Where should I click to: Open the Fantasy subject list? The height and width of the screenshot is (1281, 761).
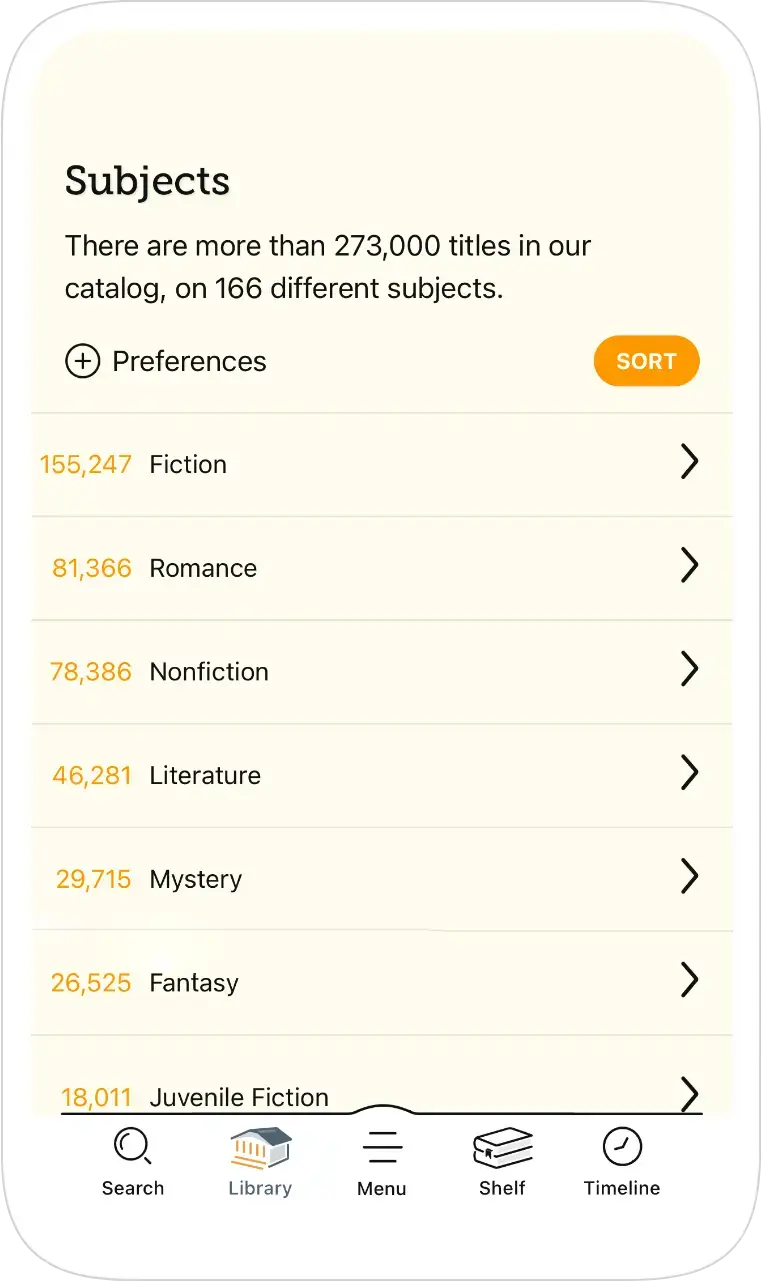[x=382, y=983]
